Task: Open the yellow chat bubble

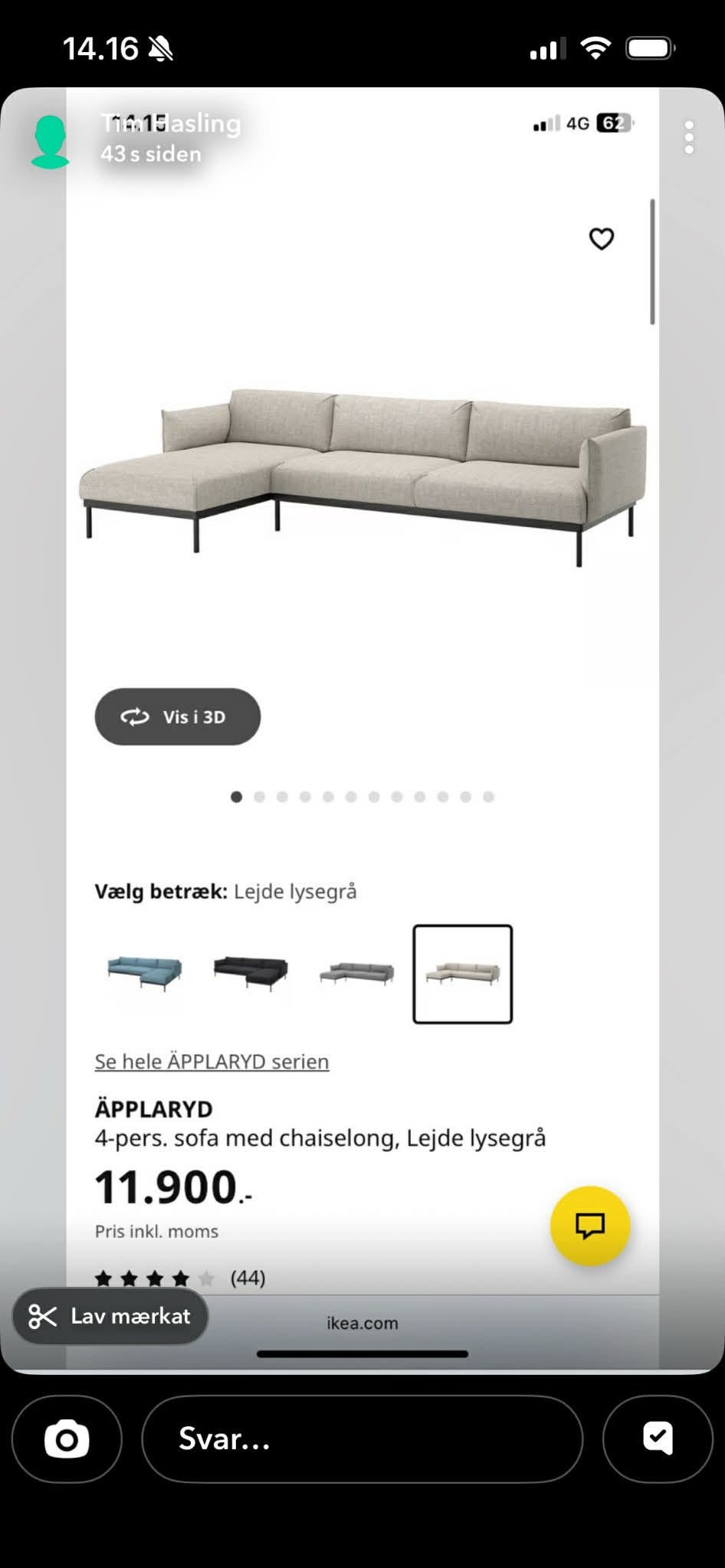Action: tap(589, 1226)
